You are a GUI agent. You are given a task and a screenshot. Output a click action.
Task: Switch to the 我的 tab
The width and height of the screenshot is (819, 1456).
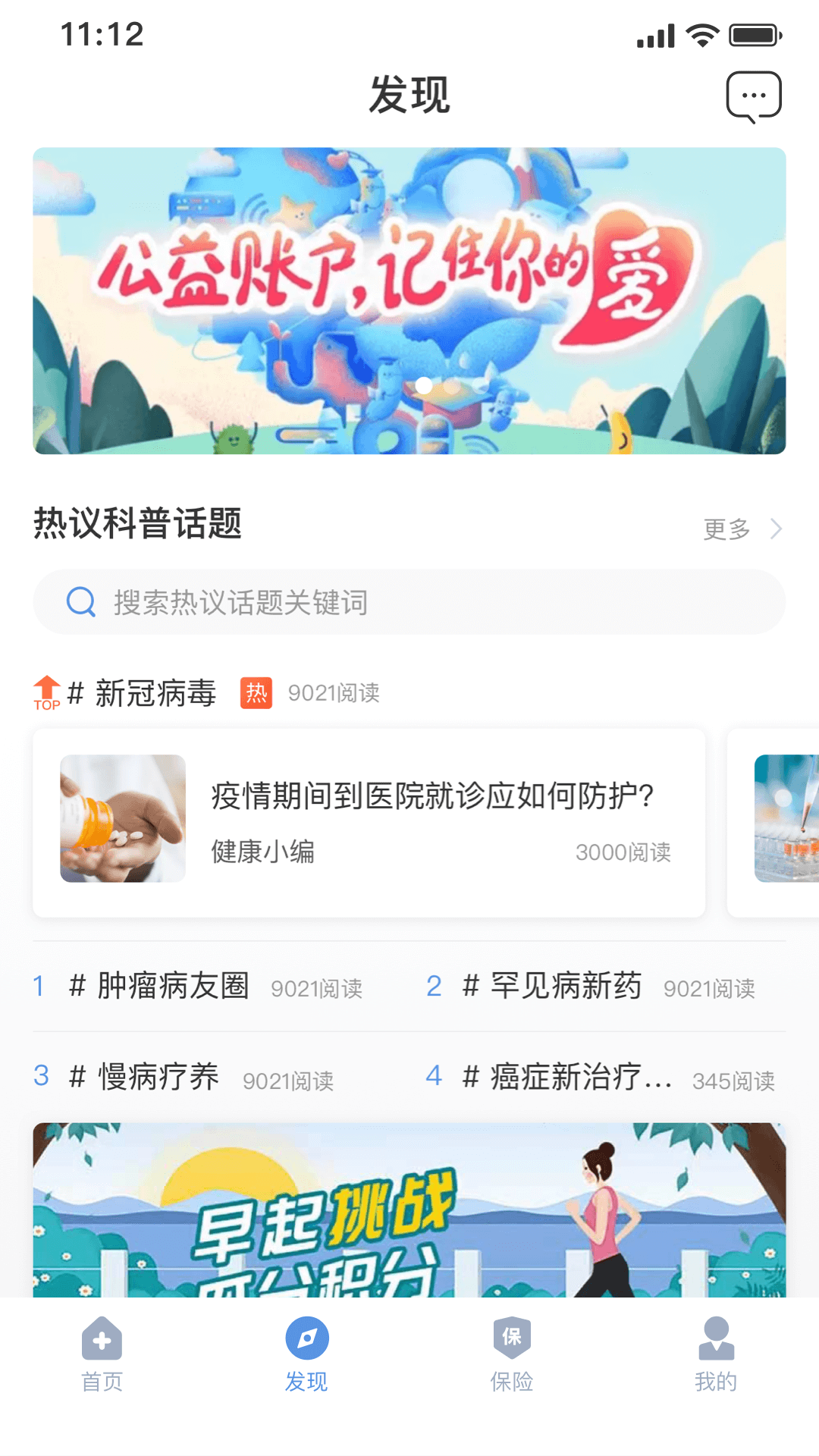point(716,1360)
